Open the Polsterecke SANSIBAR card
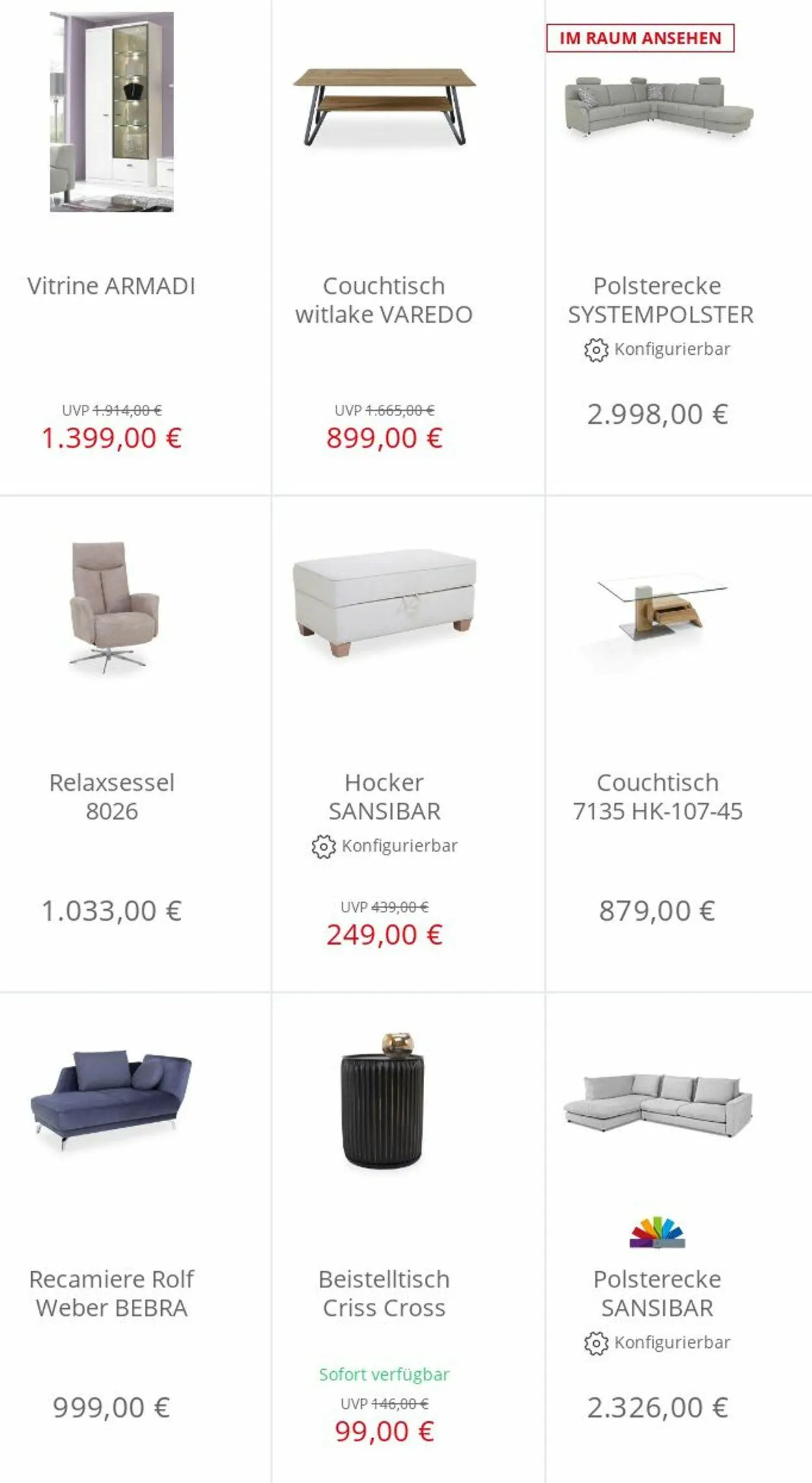The height and width of the screenshot is (1483, 812). (x=679, y=1238)
